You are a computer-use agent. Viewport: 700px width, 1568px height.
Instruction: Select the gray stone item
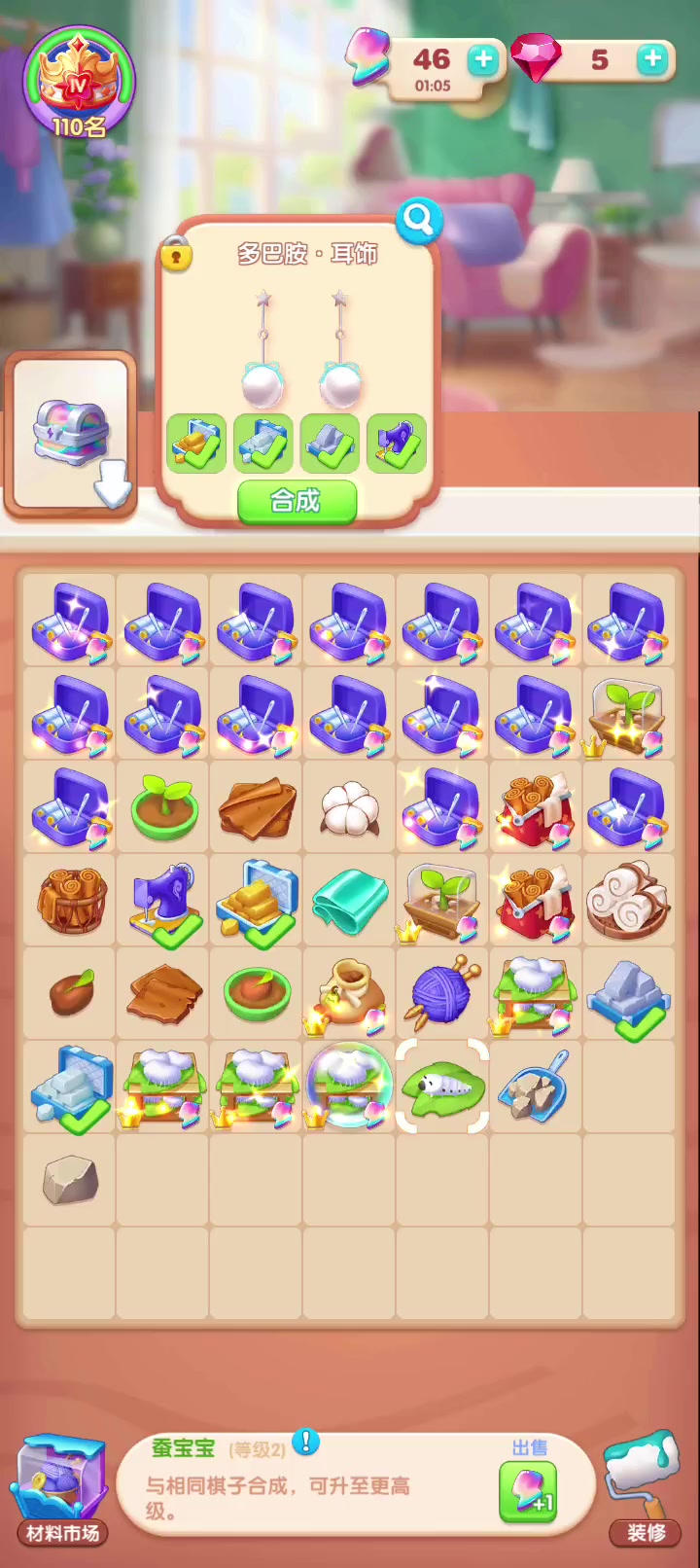coord(70,1180)
